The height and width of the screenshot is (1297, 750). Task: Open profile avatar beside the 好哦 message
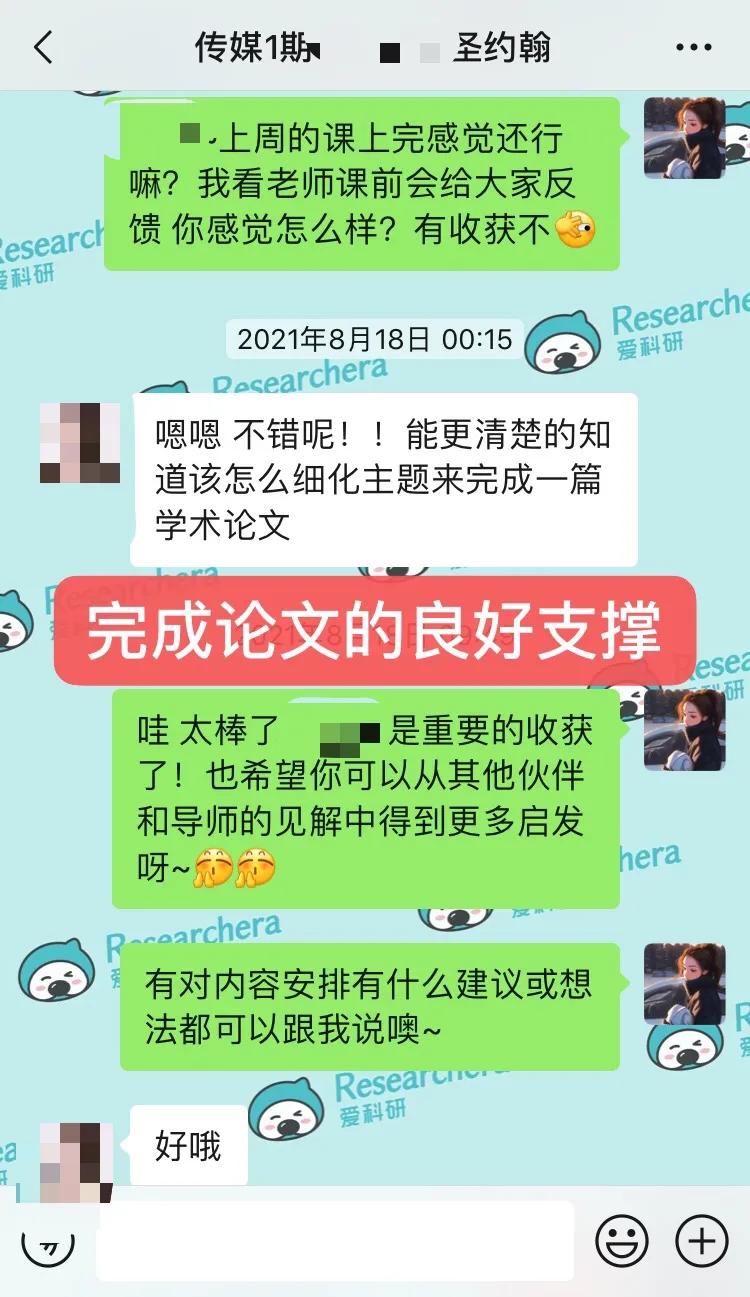coord(80,1161)
